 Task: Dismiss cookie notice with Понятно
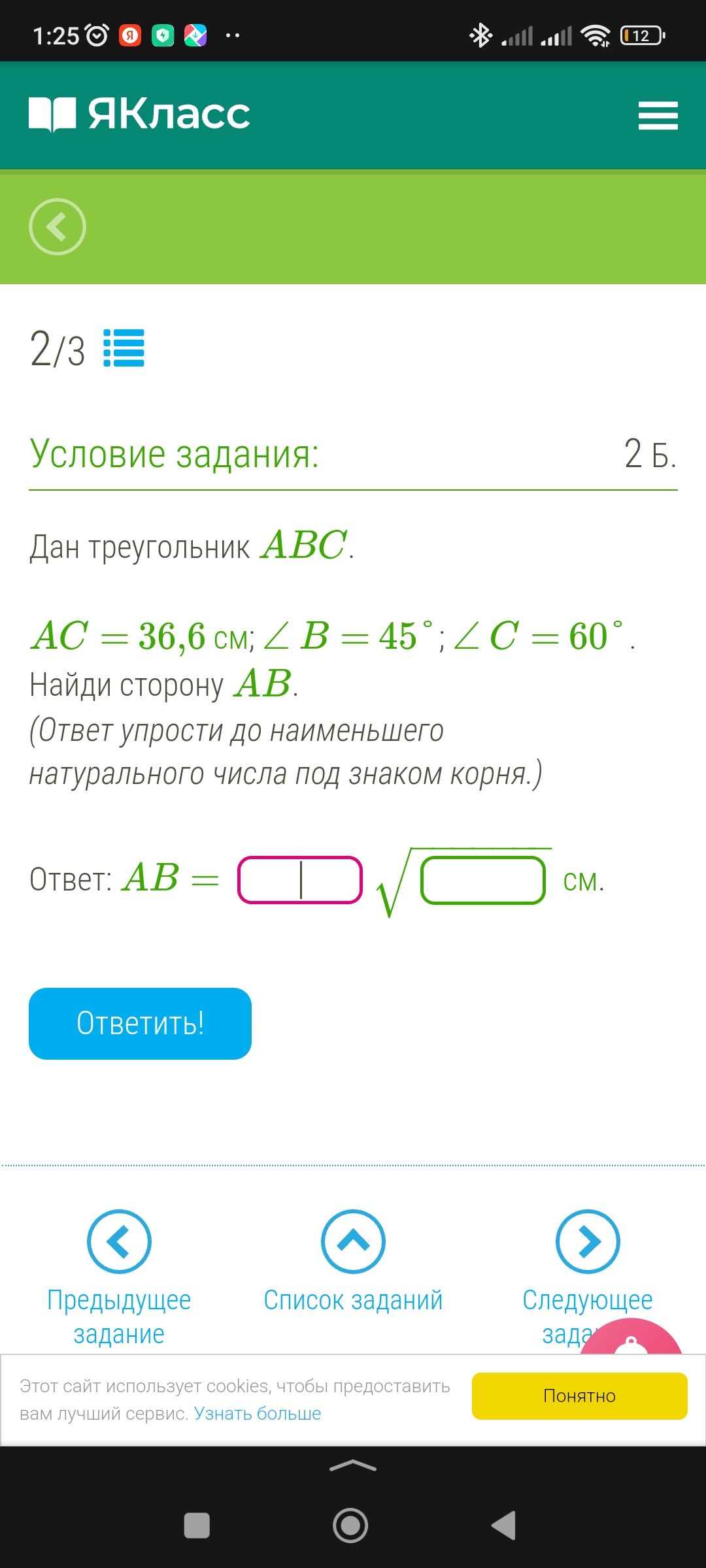[579, 1396]
